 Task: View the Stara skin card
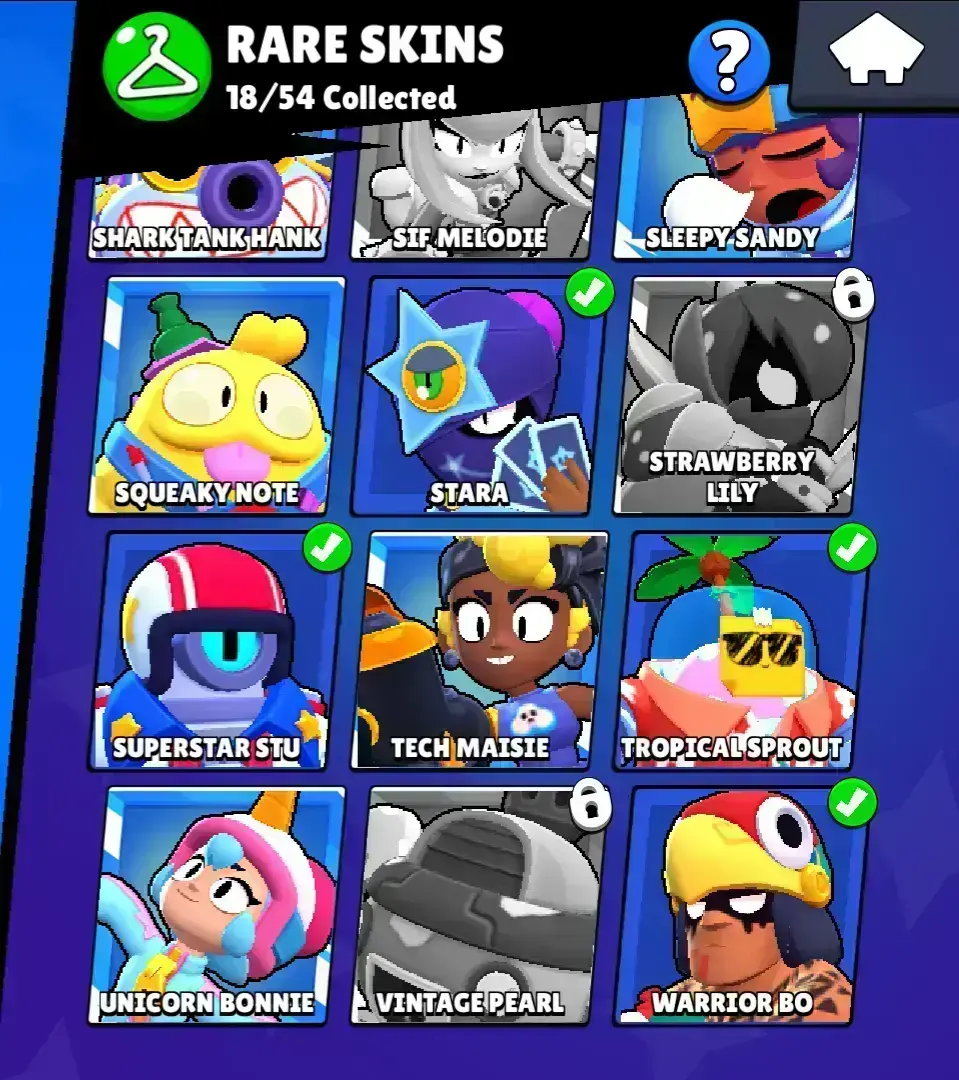[x=478, y=395]
